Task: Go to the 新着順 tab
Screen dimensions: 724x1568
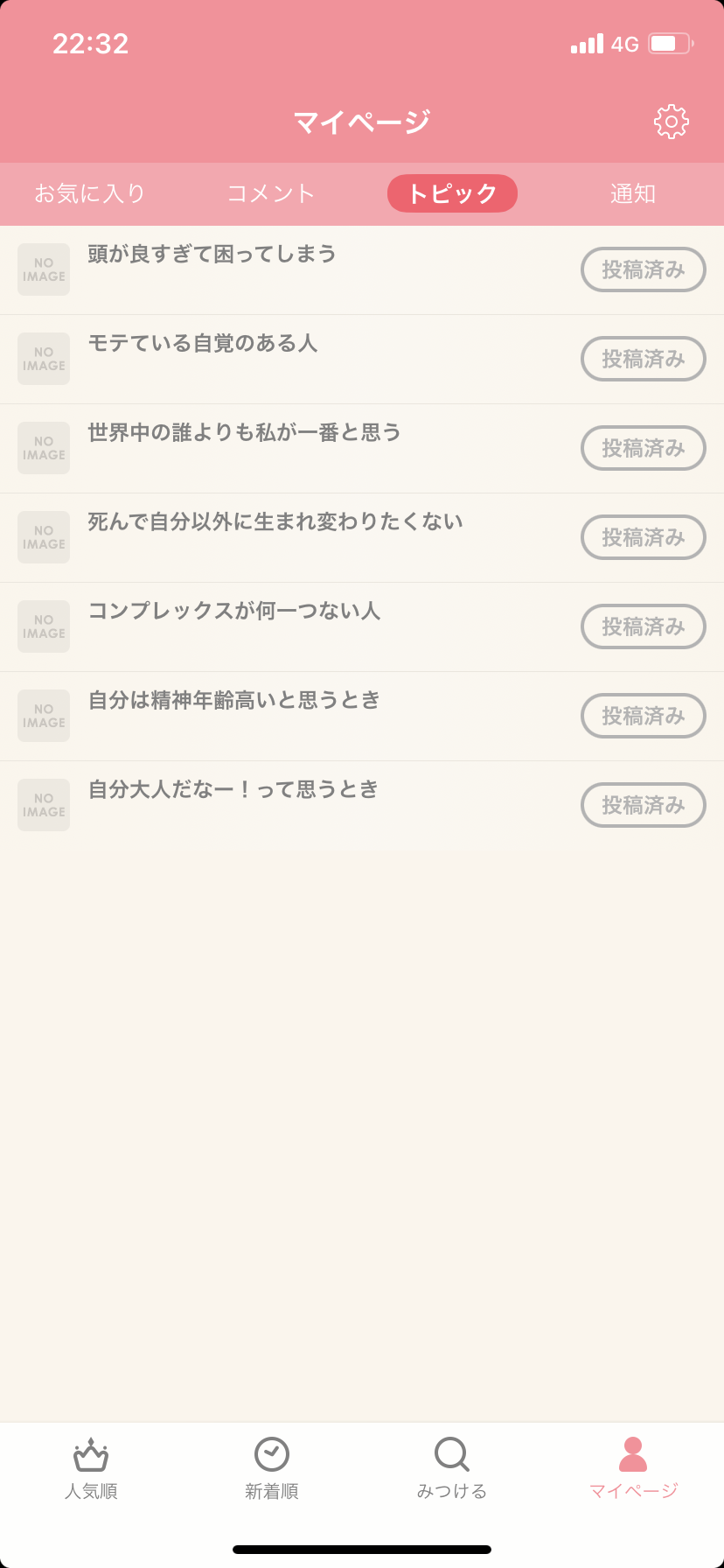Action: (x=272, y=1469)
